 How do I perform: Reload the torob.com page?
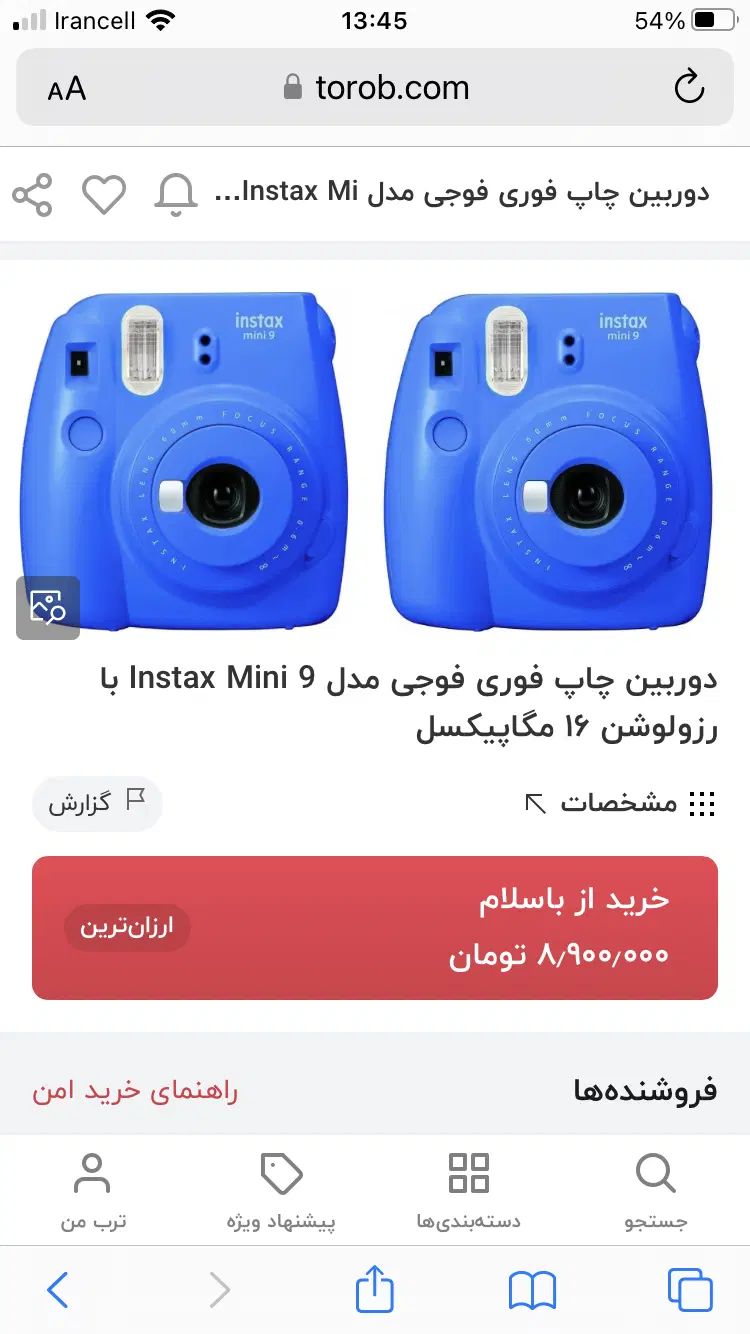tap(688, 88)
